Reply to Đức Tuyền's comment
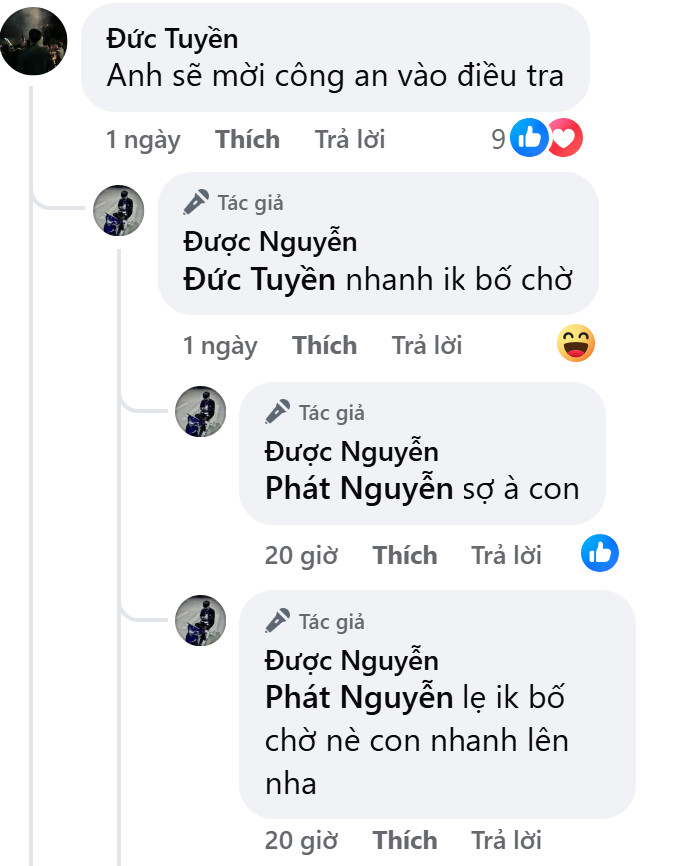 349,140
